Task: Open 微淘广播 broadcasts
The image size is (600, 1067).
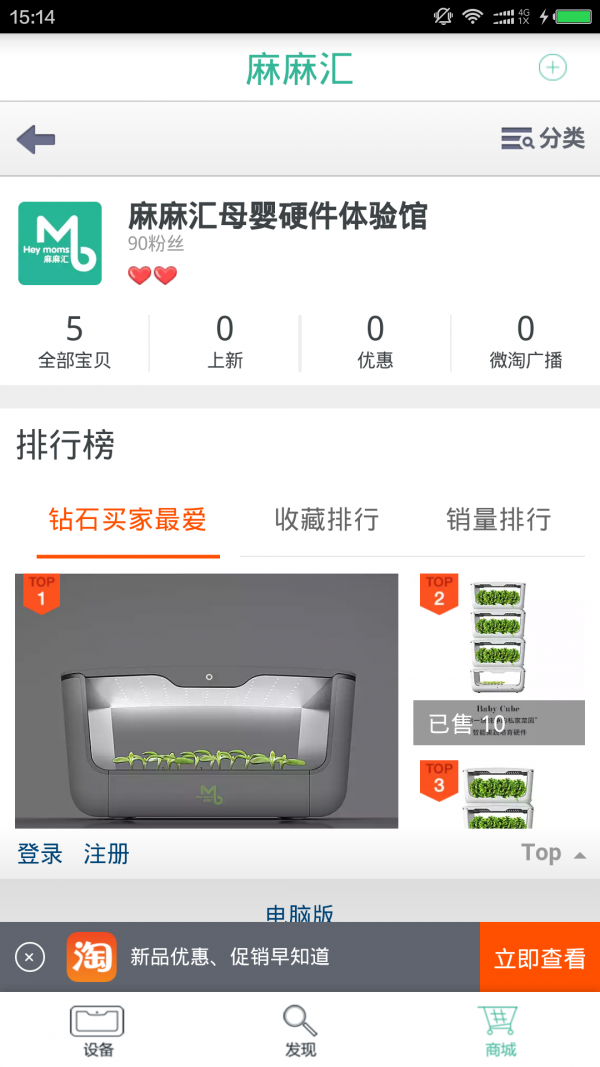Action: (525, 342)
